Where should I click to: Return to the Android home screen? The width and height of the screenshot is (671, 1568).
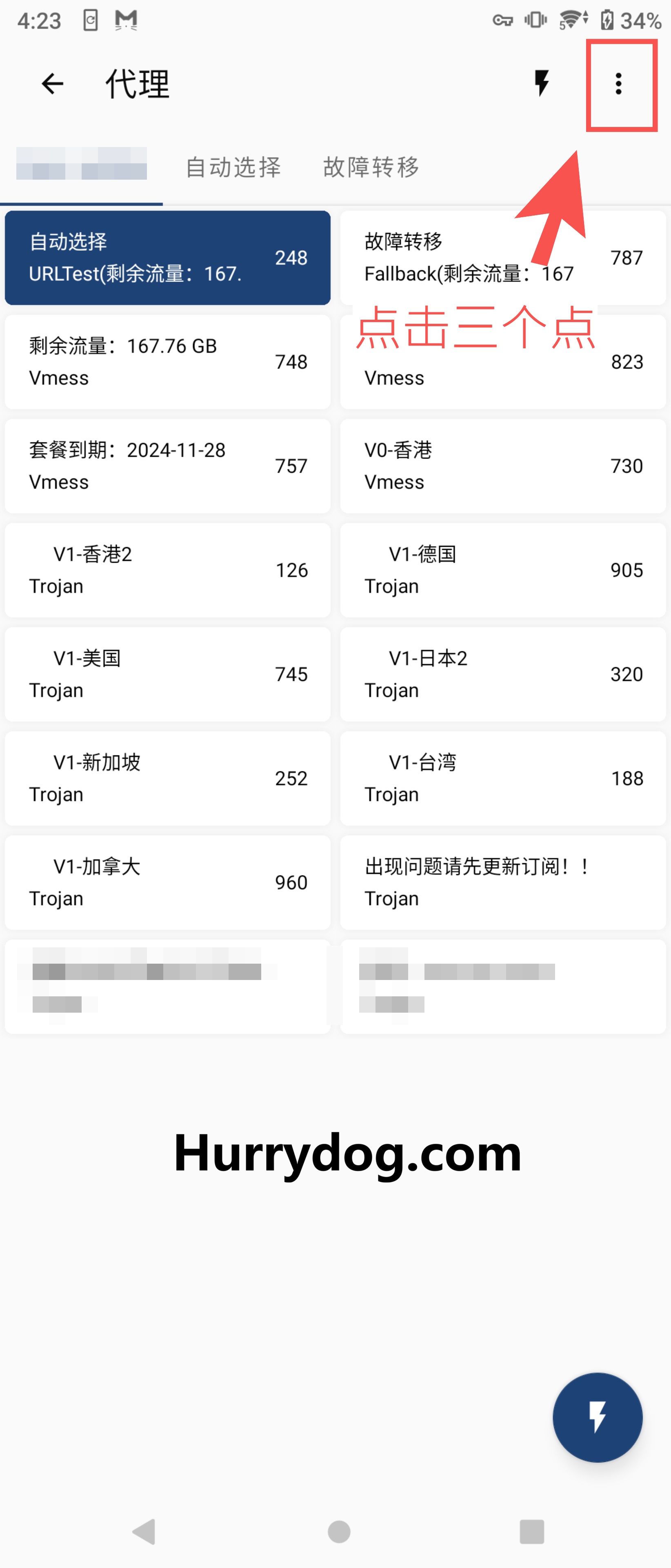339,1531
